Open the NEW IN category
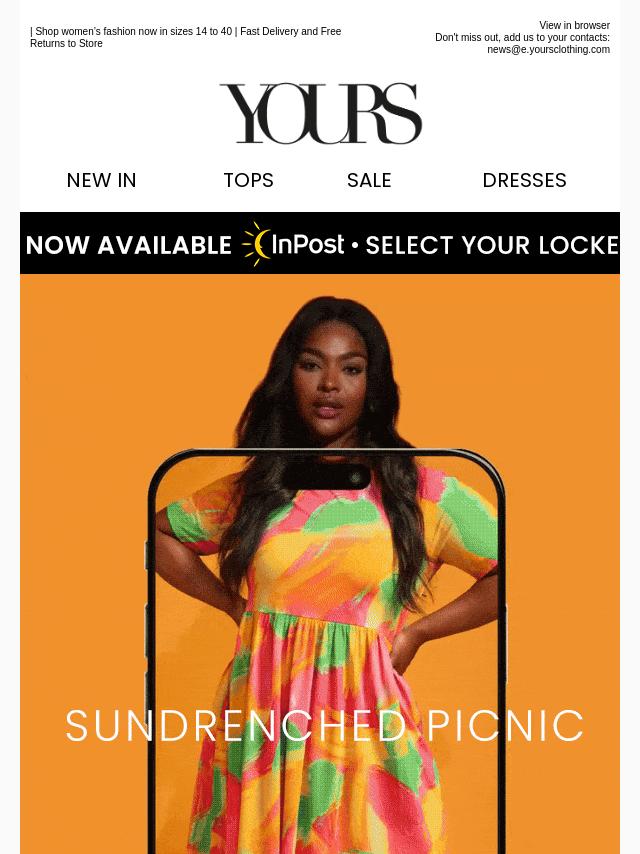The image size is (640, 854). (x=102, y=180)
